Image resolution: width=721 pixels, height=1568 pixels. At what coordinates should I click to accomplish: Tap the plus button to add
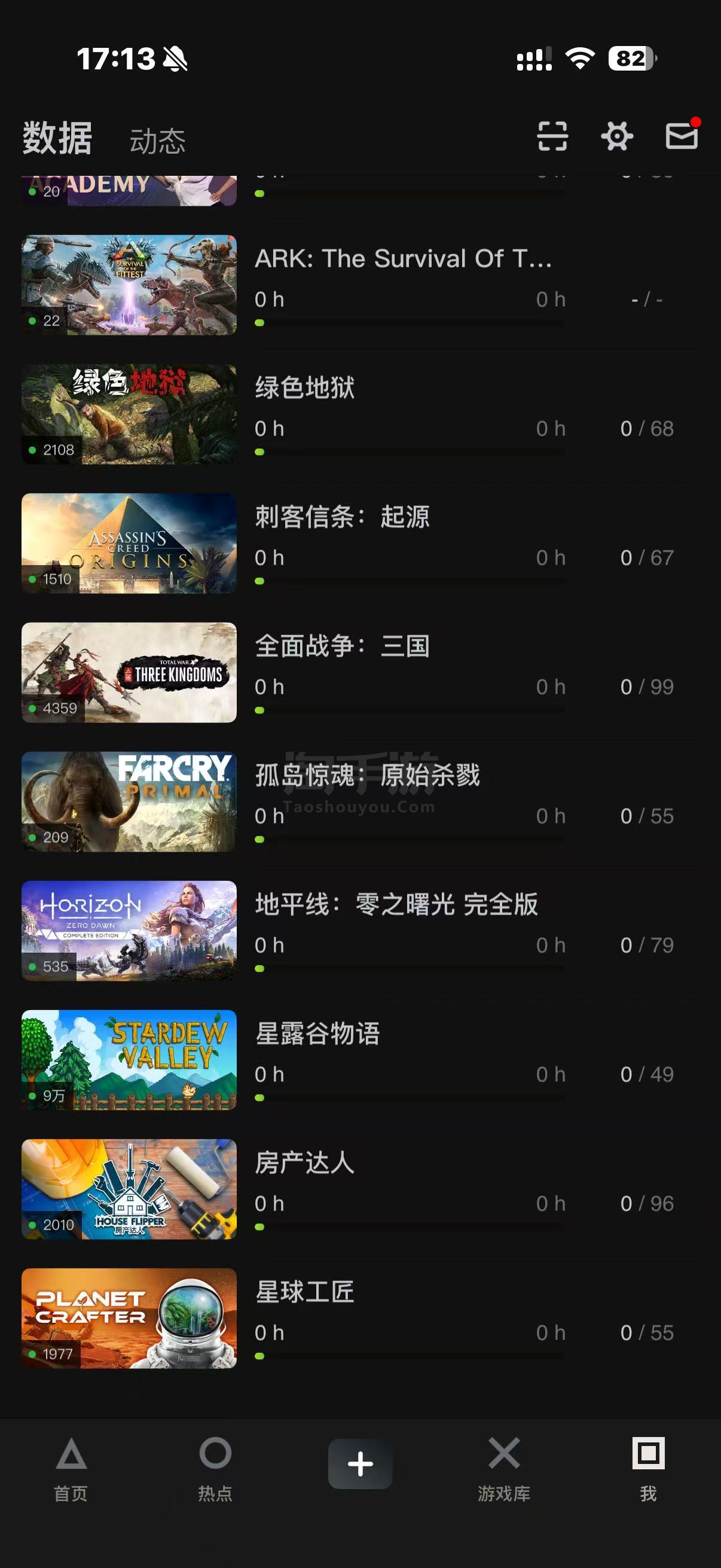coord(360,1464)
